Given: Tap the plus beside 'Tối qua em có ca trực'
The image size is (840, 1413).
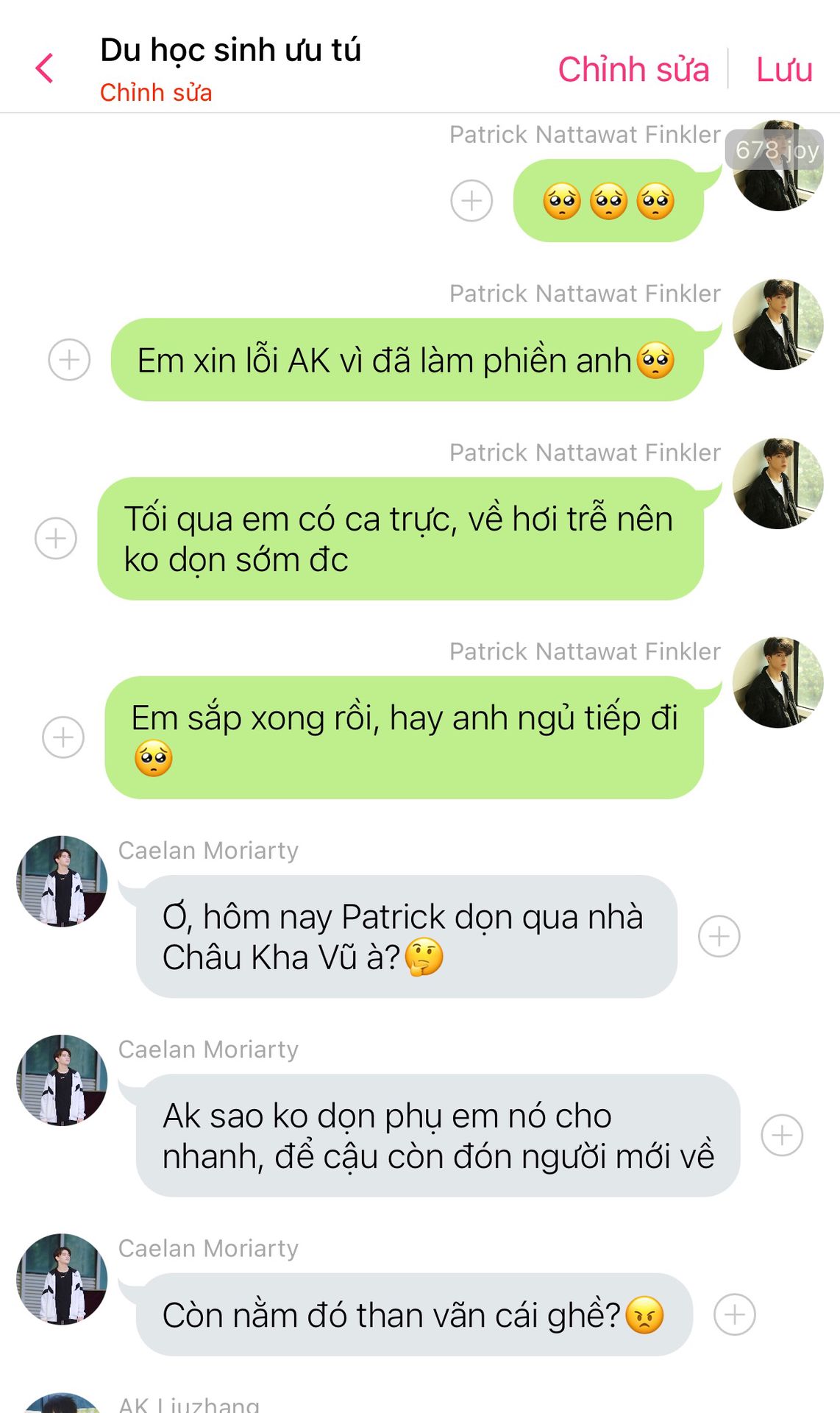Looking at the screenshot, I should coord(56,538).
